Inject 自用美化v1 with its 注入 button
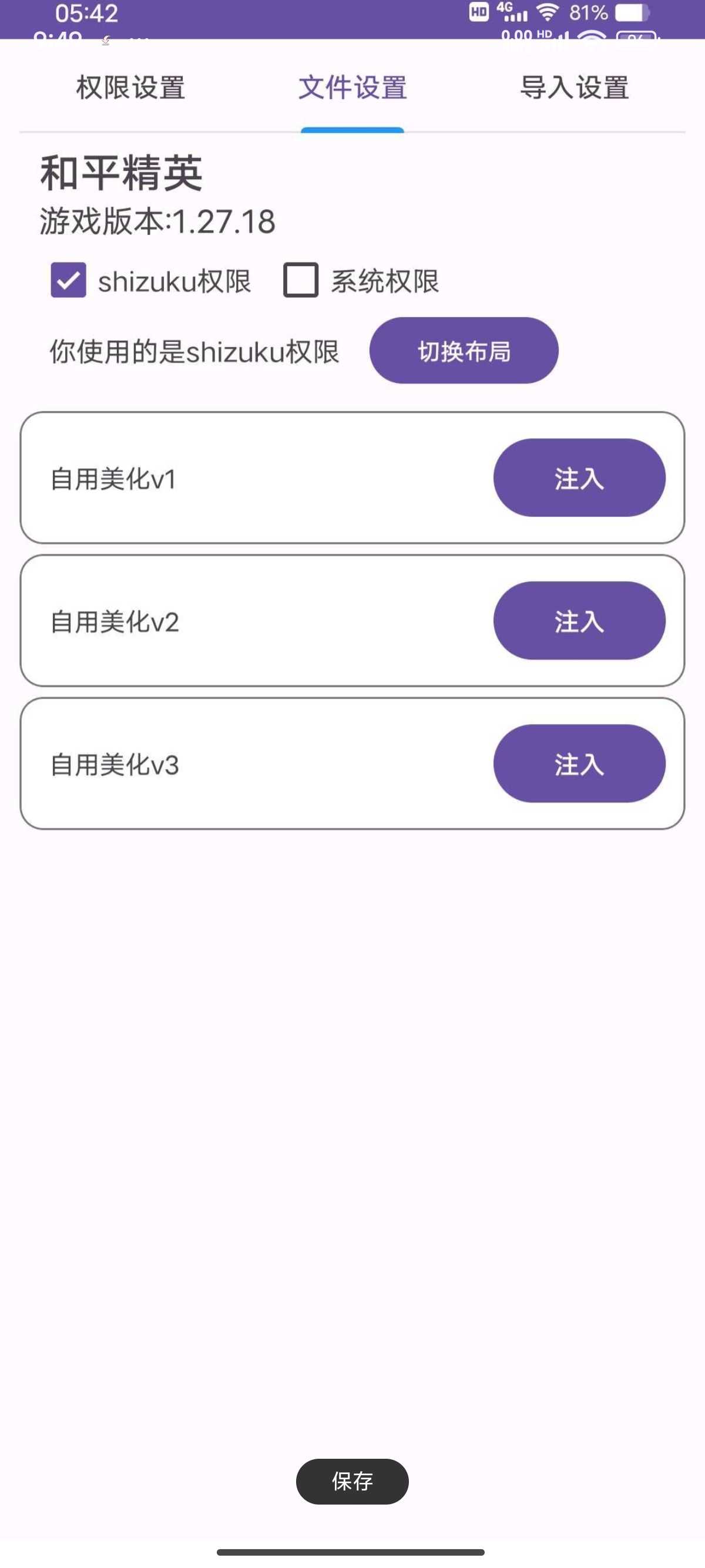The height and width of the screenshot is (1568, 705). (x=579, y=478)
